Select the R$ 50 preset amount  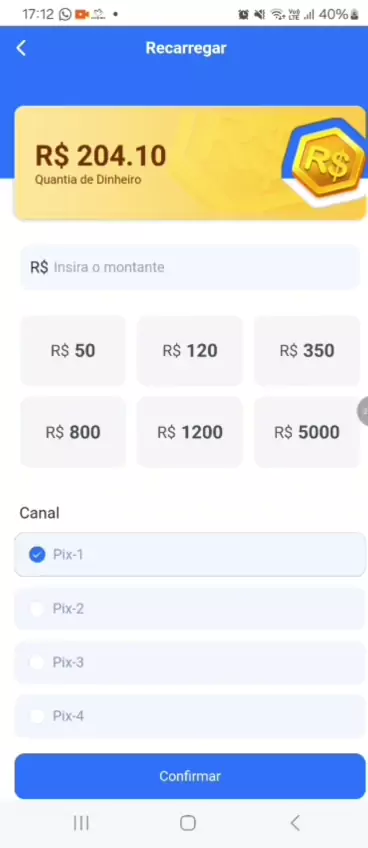coord(73,350)
